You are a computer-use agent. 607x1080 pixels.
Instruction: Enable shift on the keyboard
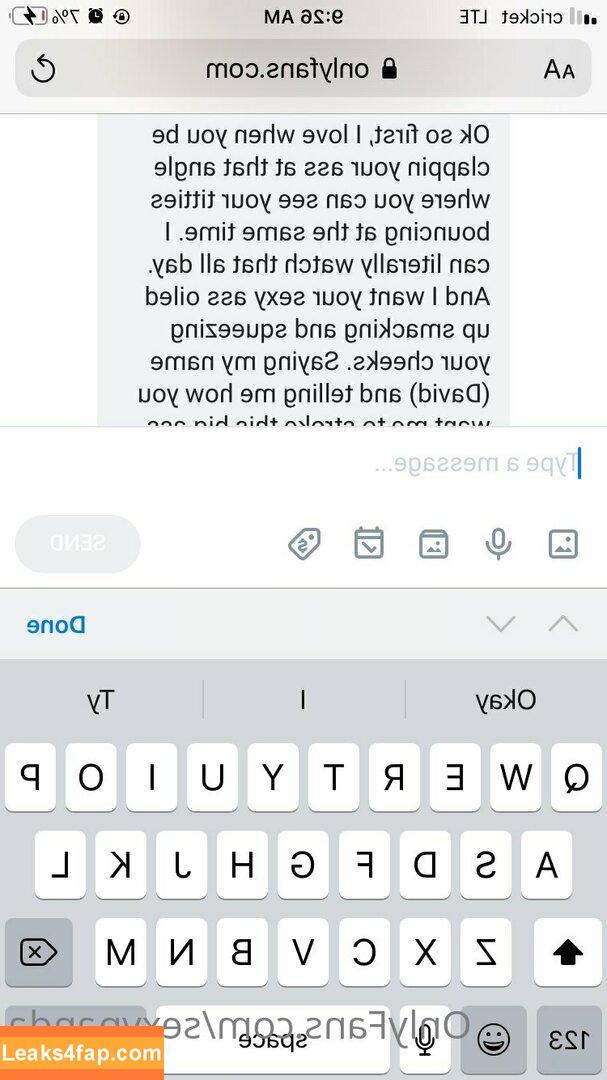coord(567,952)
